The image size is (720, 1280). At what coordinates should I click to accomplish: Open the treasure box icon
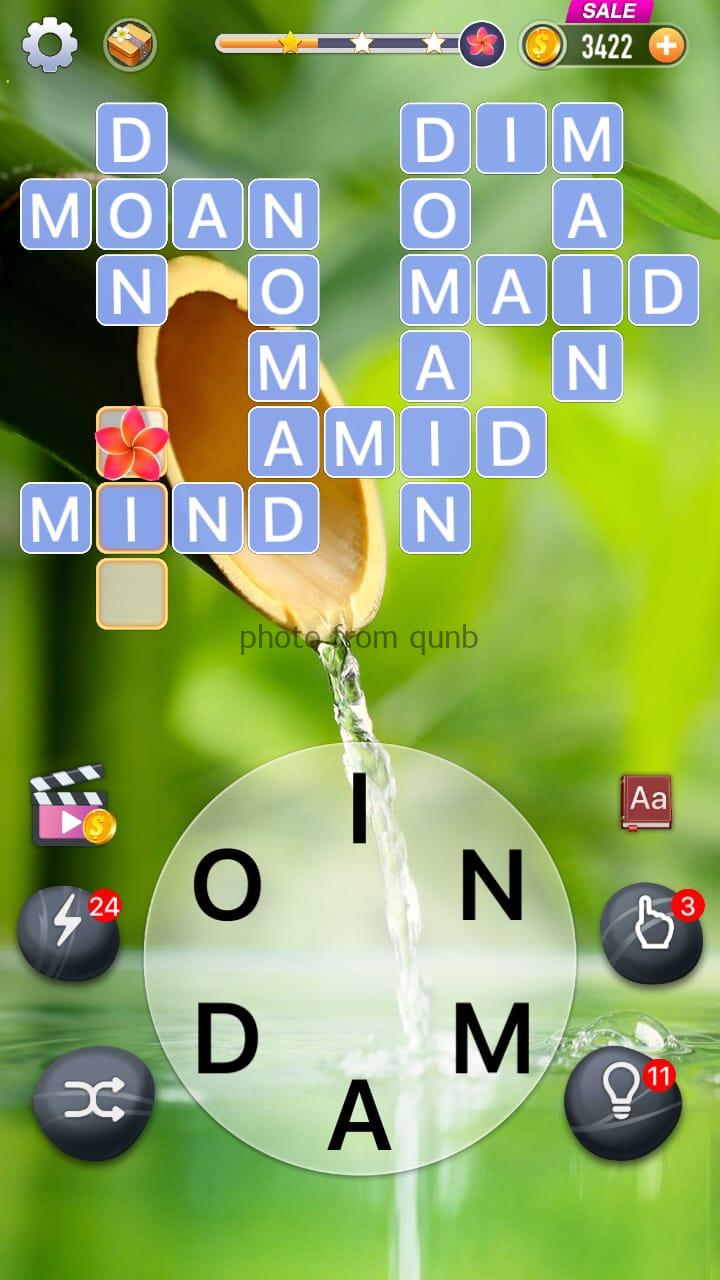(130, 45)
